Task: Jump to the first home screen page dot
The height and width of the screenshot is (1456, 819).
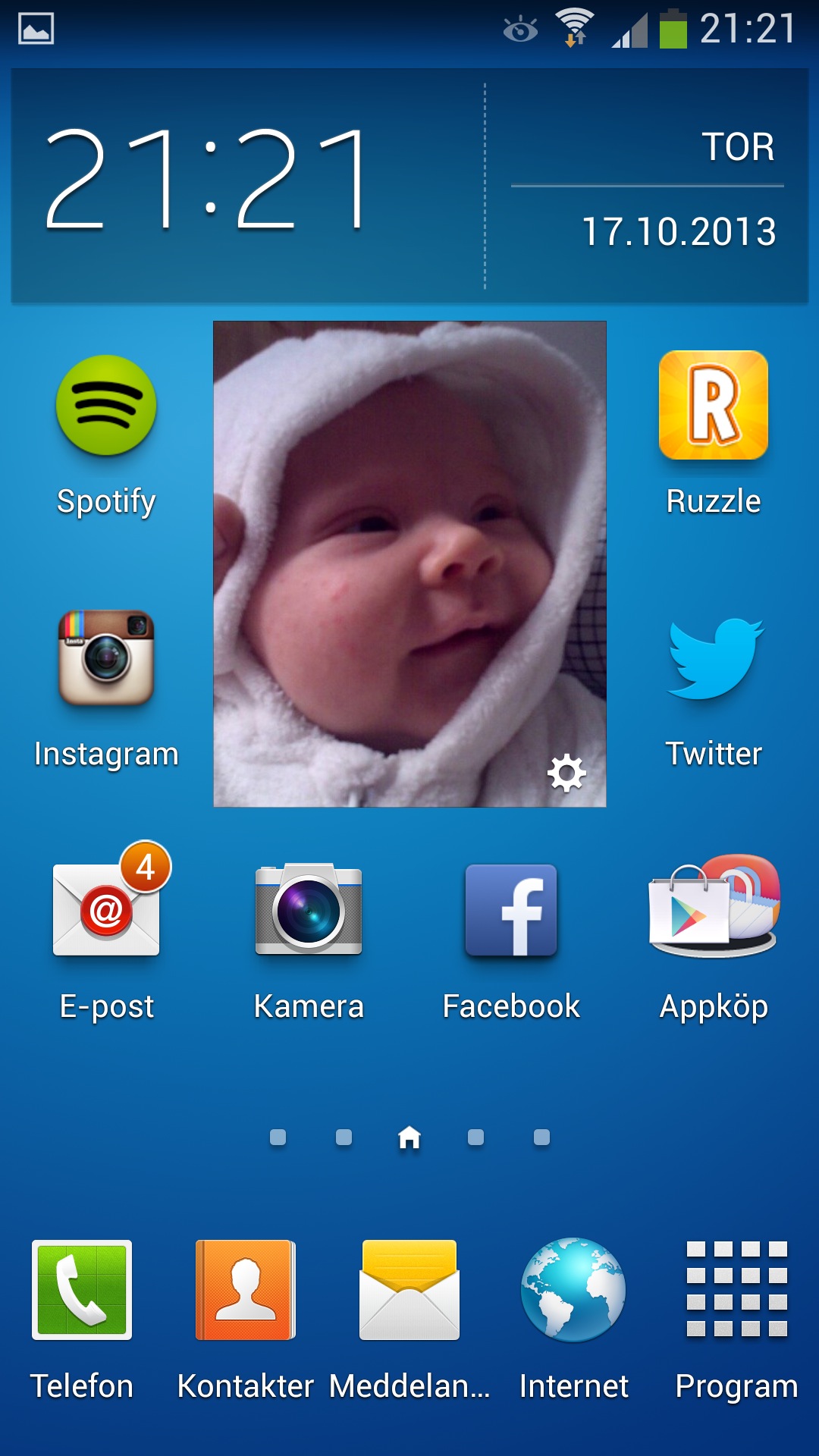Action: tap(278, 1137)
